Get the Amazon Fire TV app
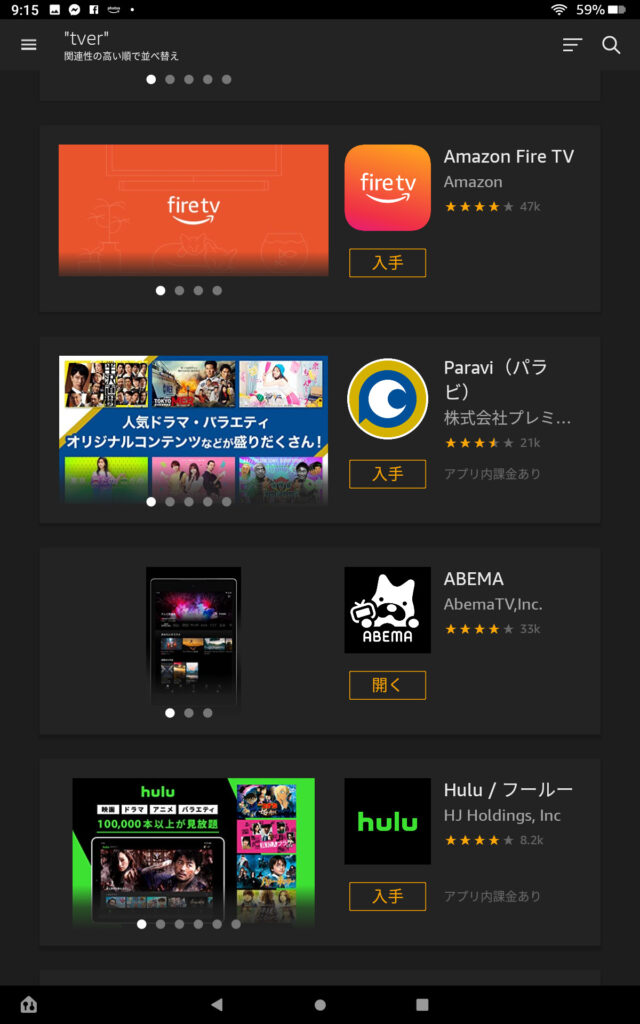Image resolution: width=640 pixels, height=1024 pixels. coord(387,263)
